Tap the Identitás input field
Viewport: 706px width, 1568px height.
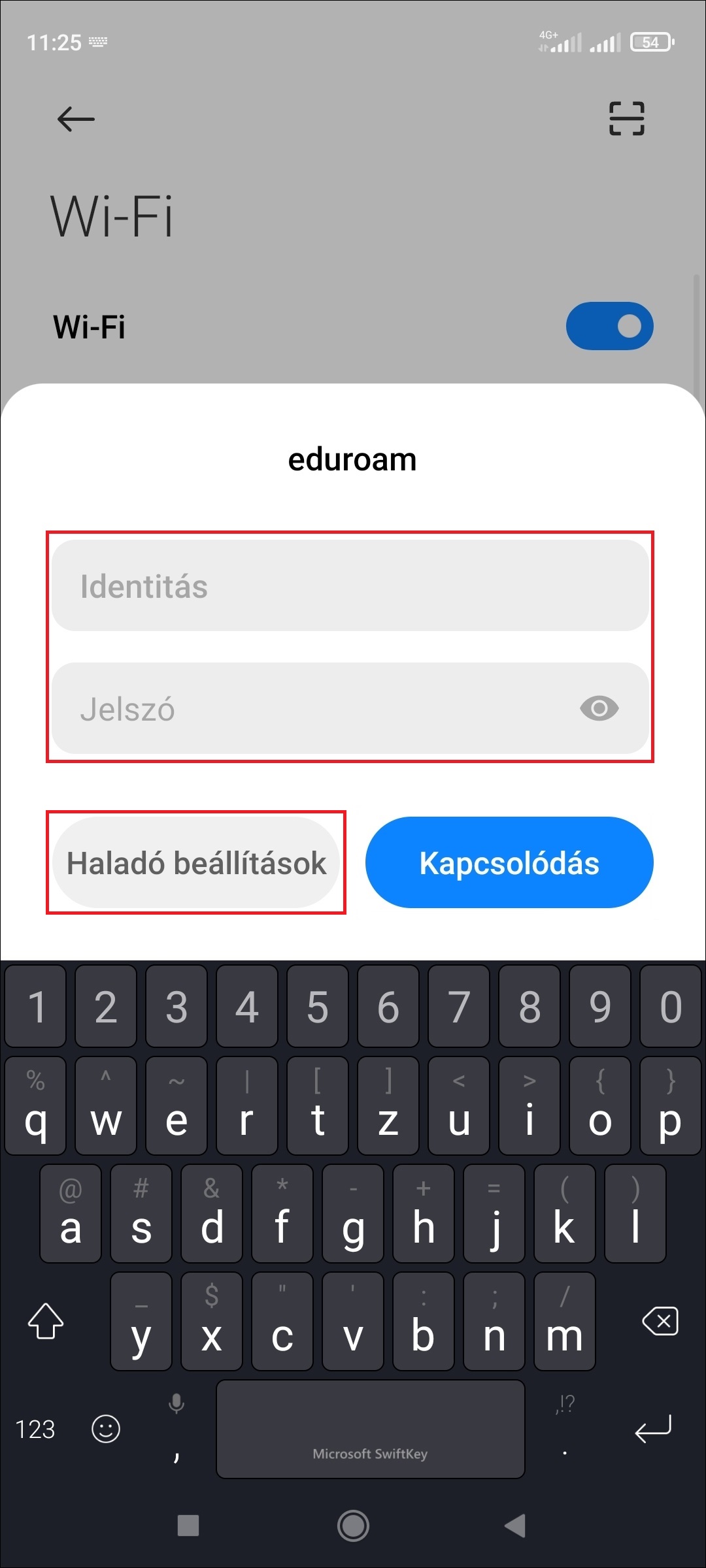pos(350,585)
